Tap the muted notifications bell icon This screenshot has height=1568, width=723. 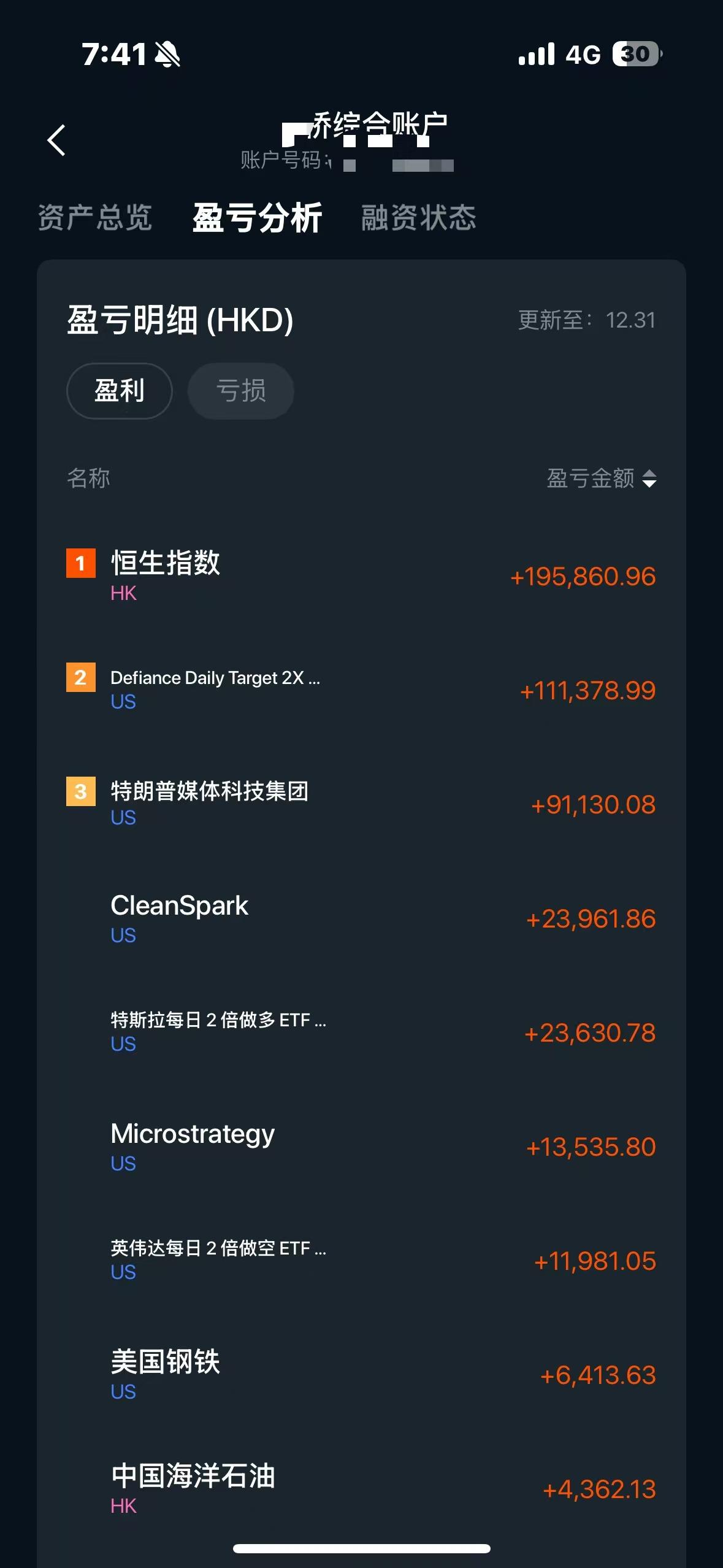(166, 55)
